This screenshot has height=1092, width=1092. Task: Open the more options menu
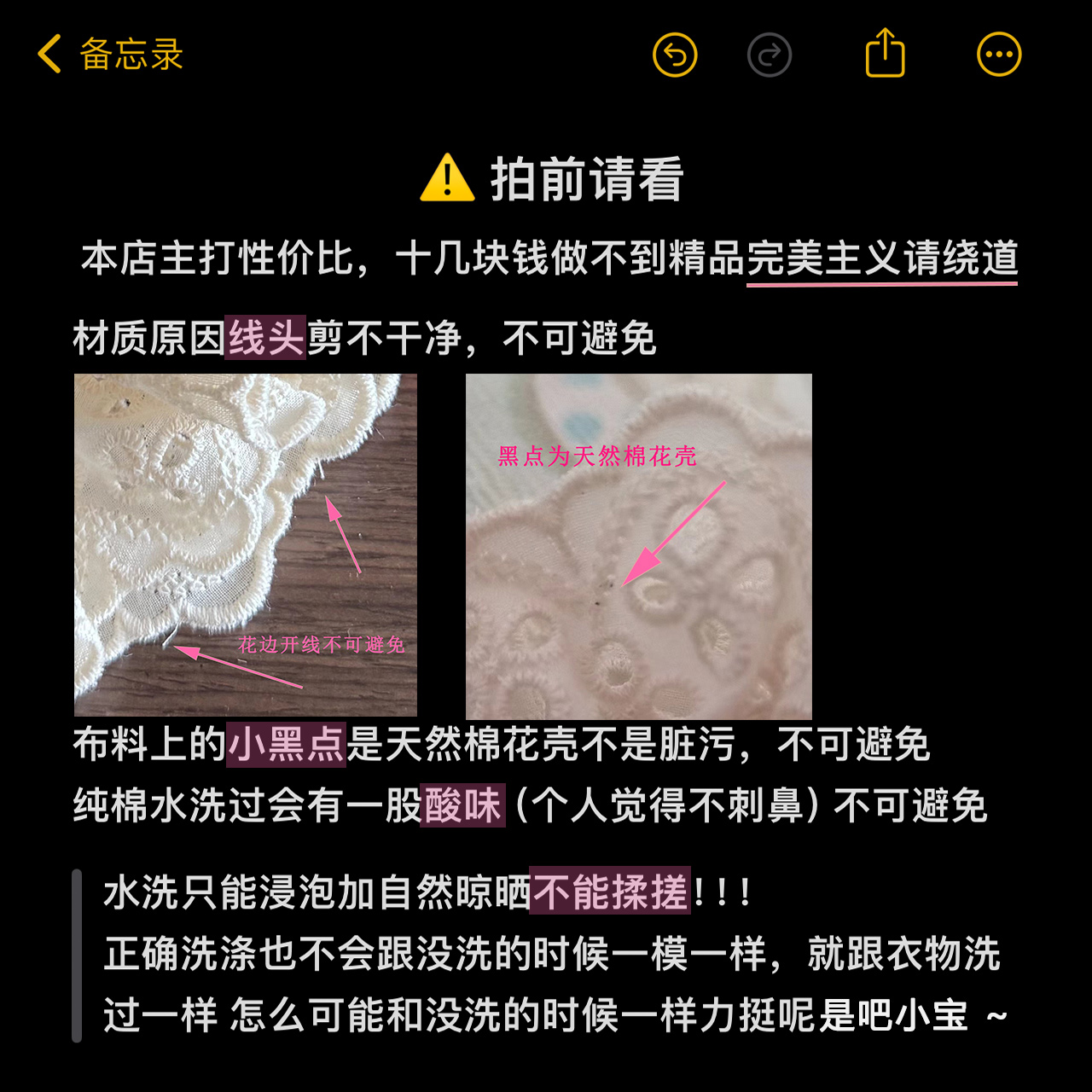click(x=998, y=55)
